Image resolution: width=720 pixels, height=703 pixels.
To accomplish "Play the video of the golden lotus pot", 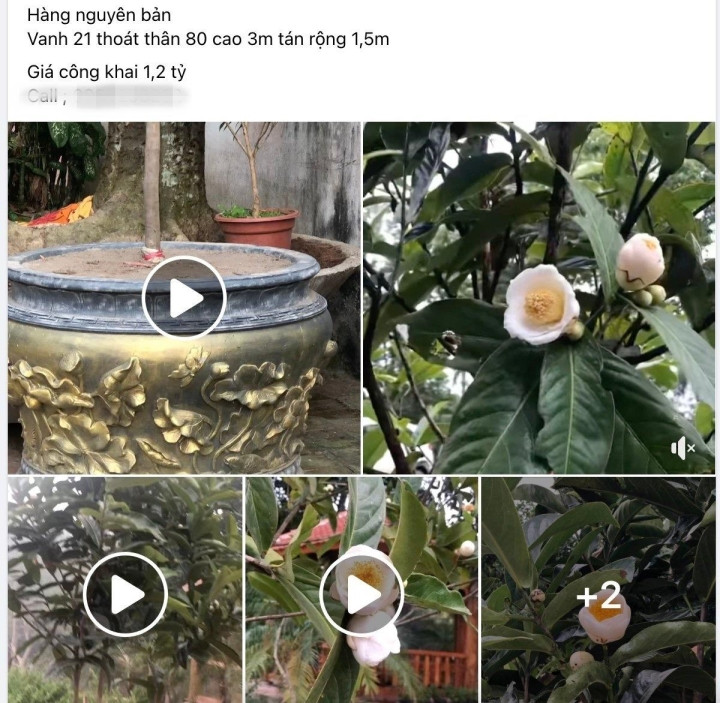I will coord(184,297).
